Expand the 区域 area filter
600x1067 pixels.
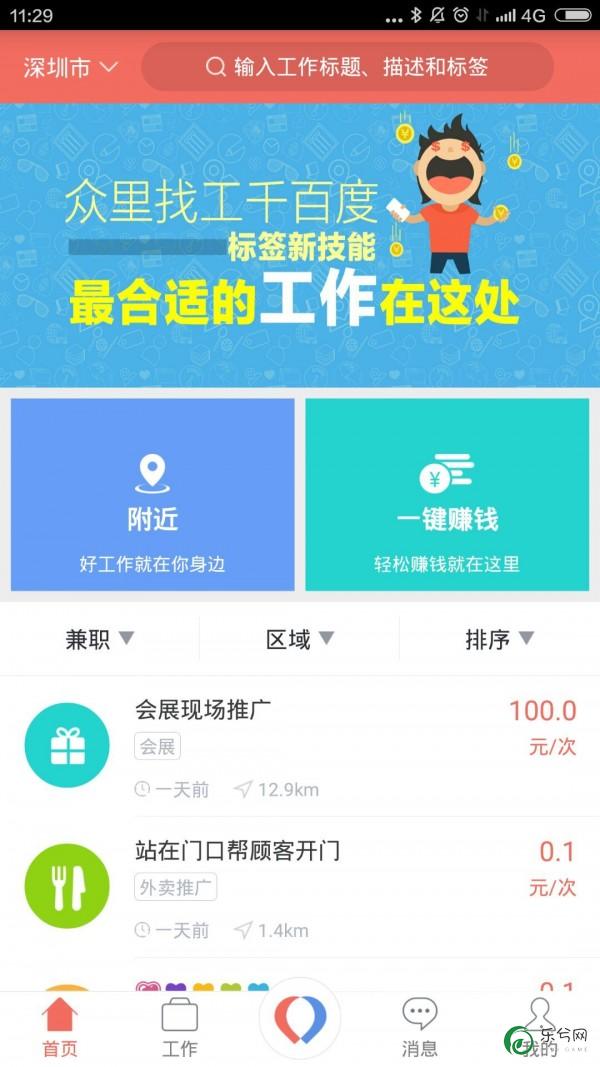pos(299,639)
